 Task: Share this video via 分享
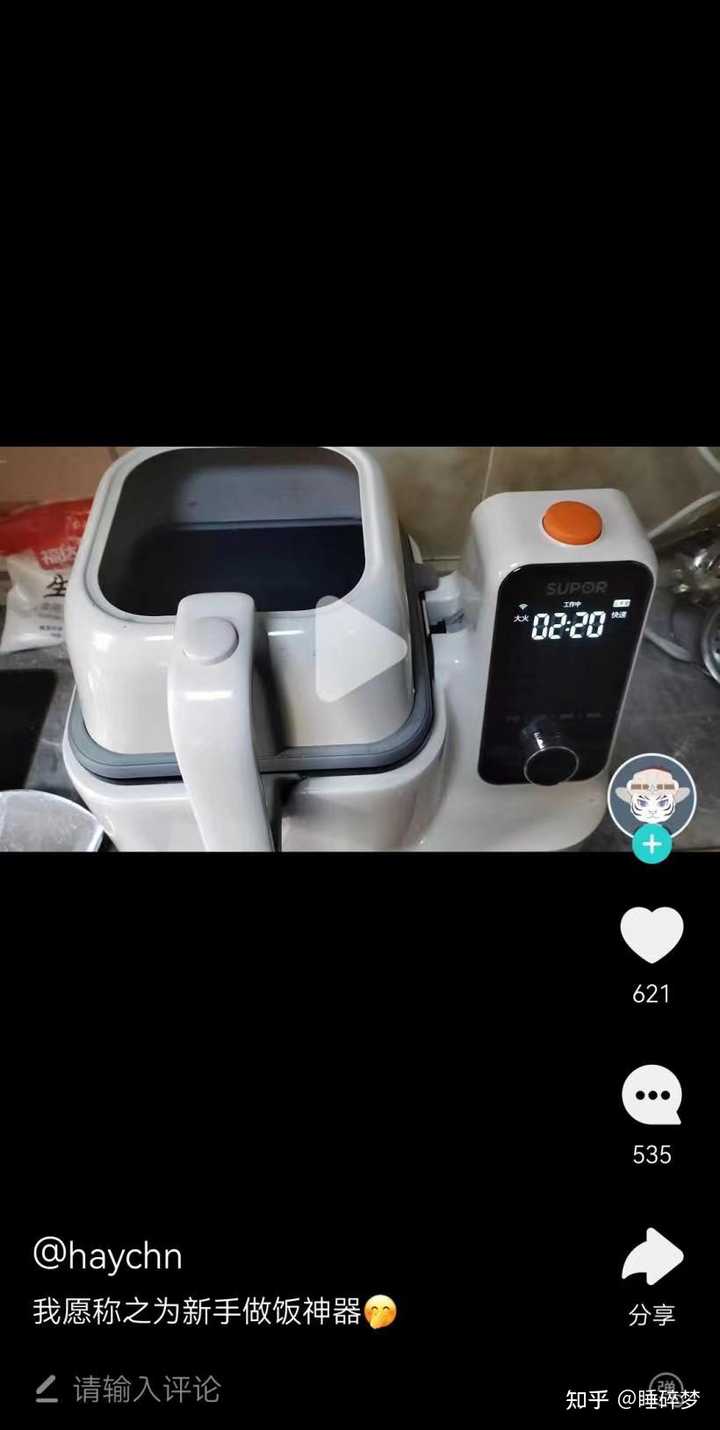(651, 1259)
